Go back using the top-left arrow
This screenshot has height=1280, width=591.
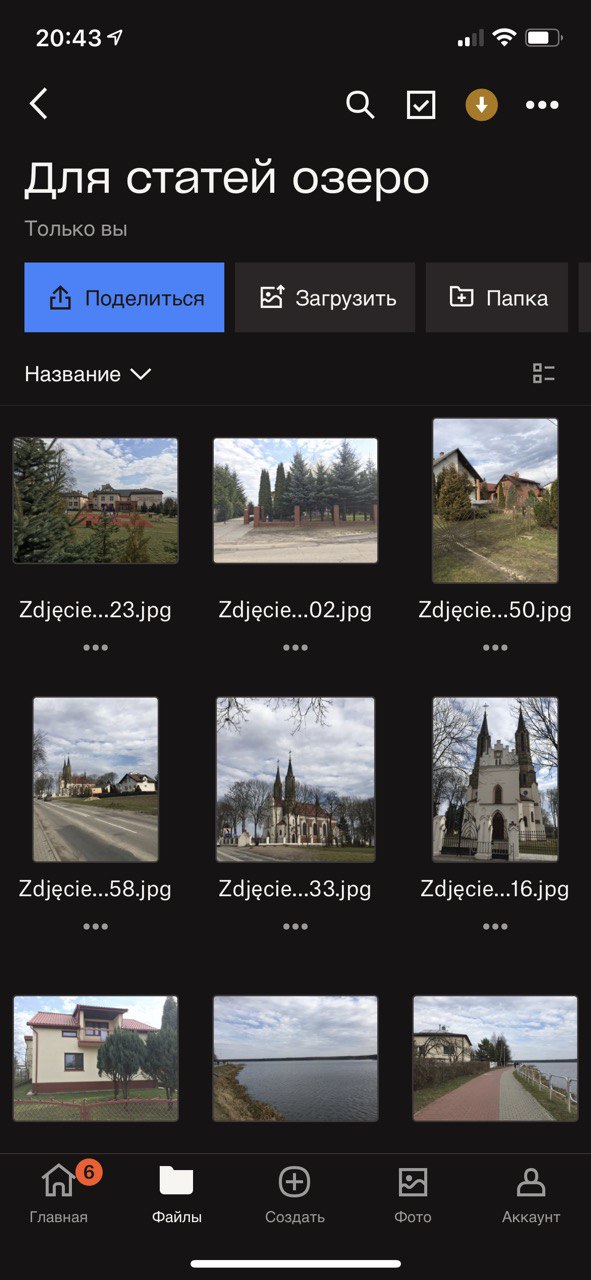click(39, 104)
